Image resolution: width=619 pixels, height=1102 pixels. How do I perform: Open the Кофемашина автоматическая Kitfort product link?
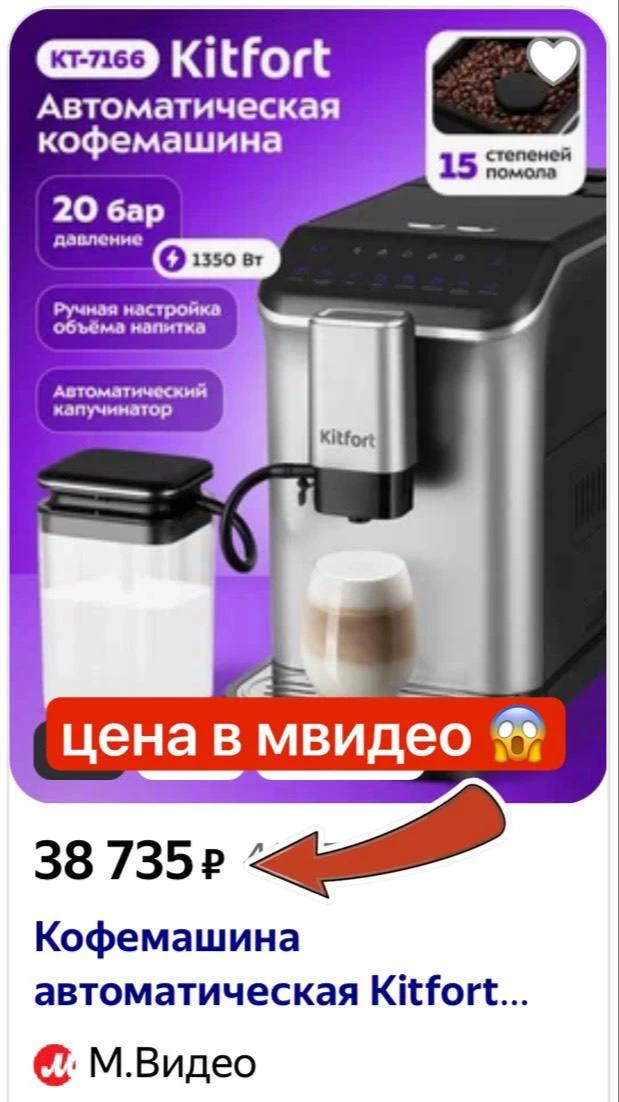click(281, 965)
